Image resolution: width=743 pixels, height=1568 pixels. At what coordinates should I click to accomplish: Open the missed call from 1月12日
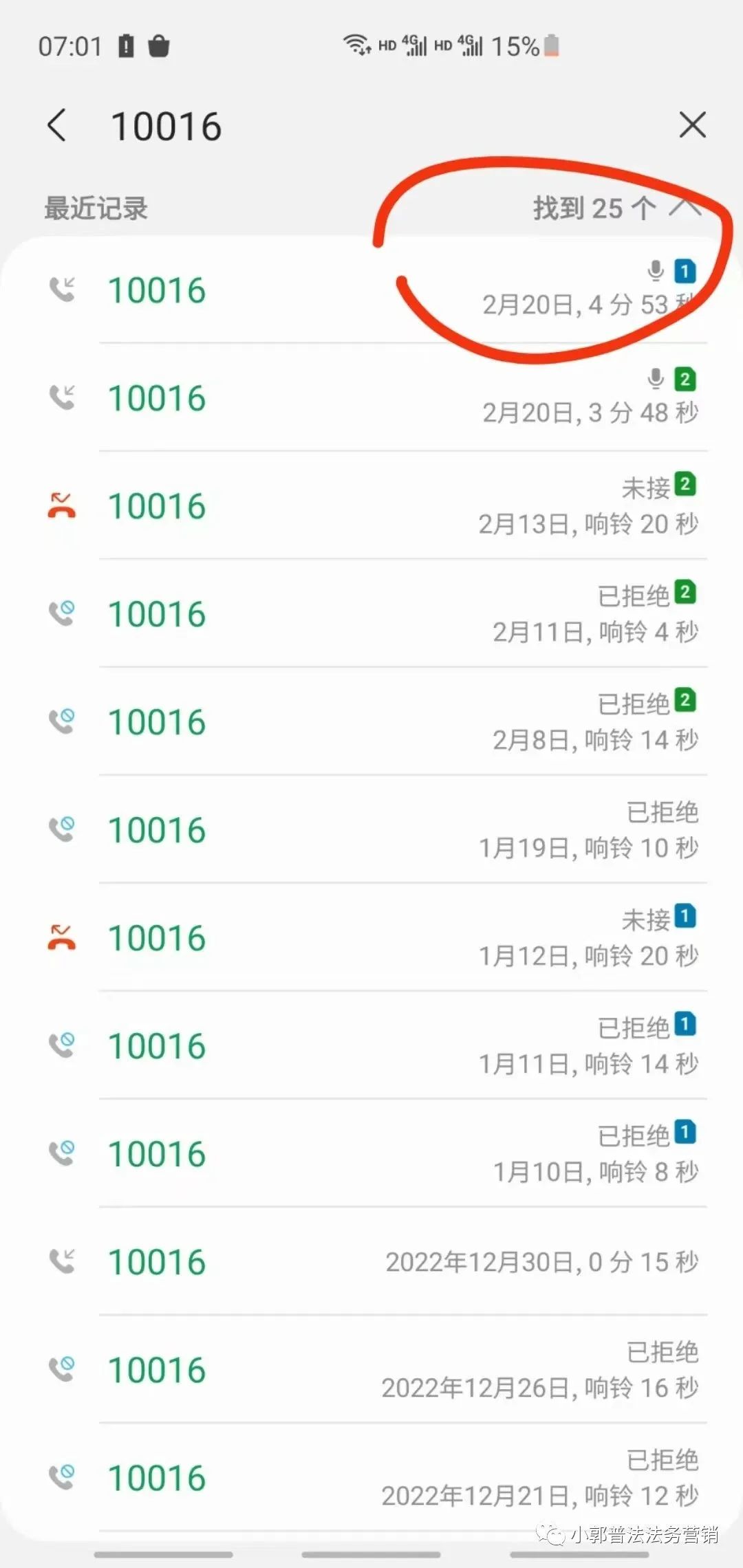pyautogui.click(x=371, y=937)
